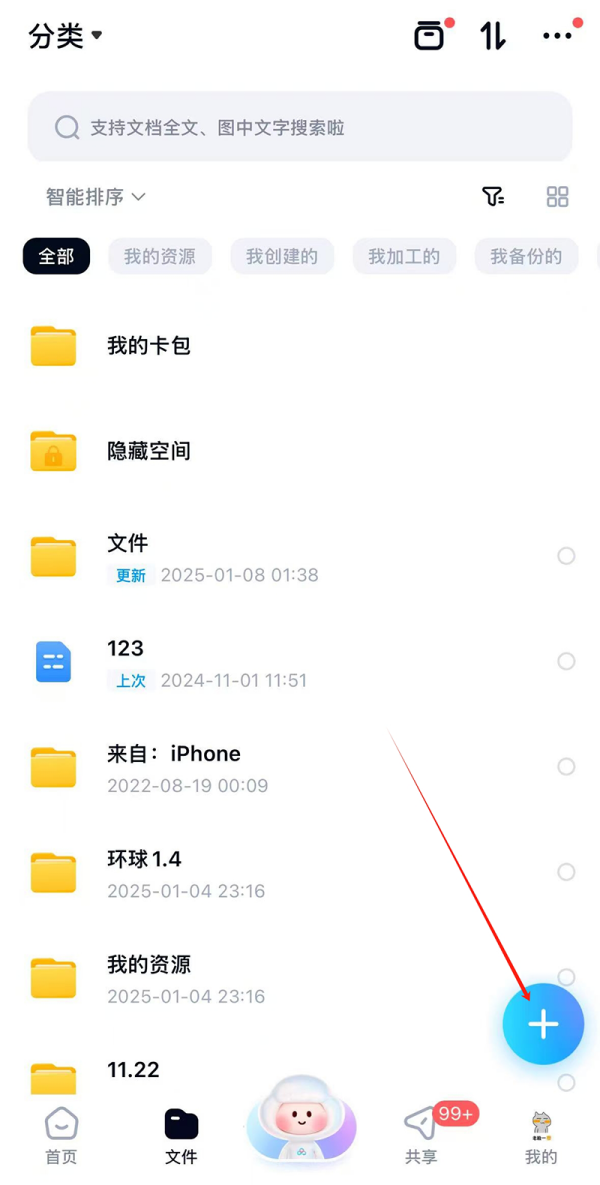Image resolution: width=600 pixels, height=1185 pixels.
Task: Open the three-dot overflow menu
Action: tap(557, 36)
